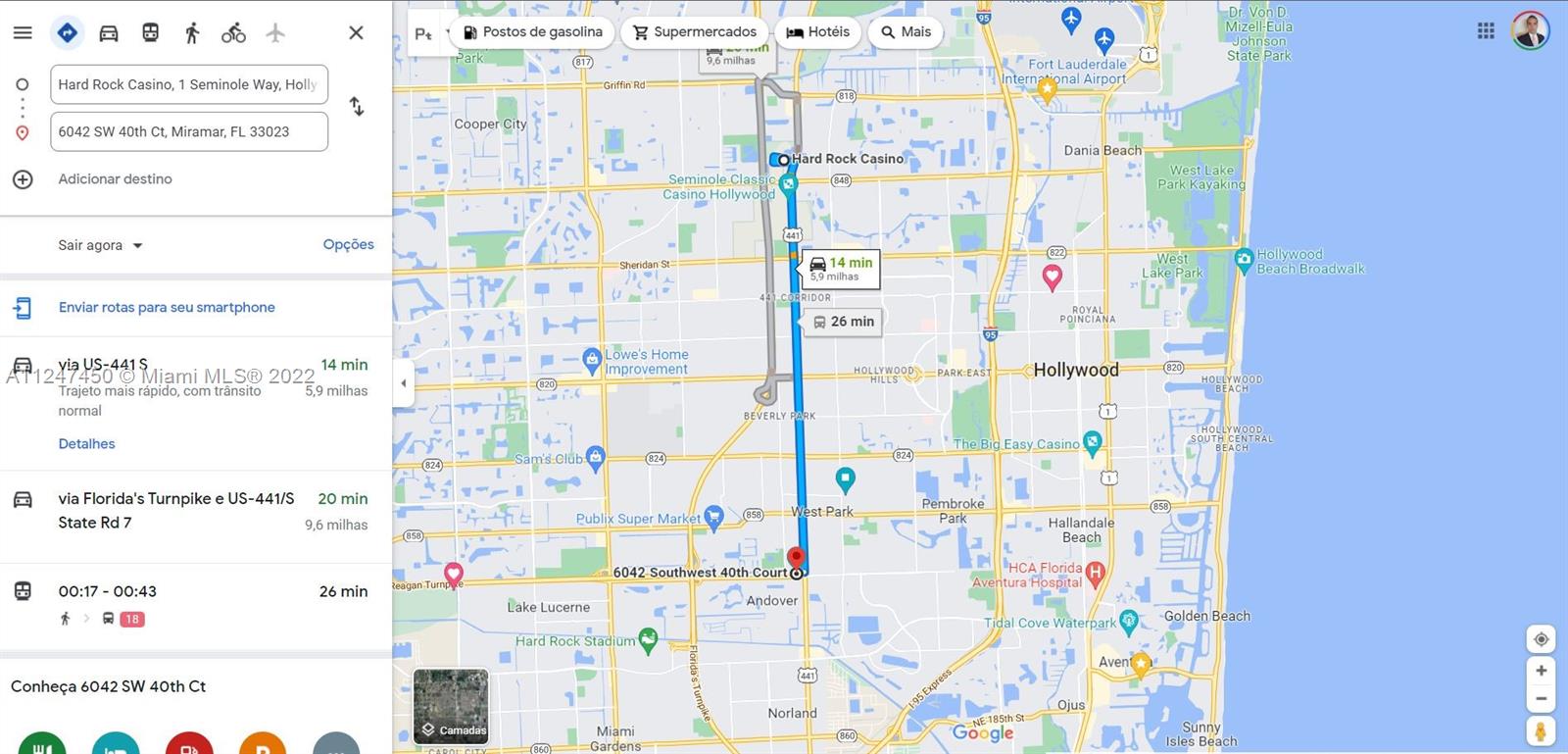The image size is (1568, 754).
Task: Filter by Postos de gasolina
Action: (x=533, y=32)
